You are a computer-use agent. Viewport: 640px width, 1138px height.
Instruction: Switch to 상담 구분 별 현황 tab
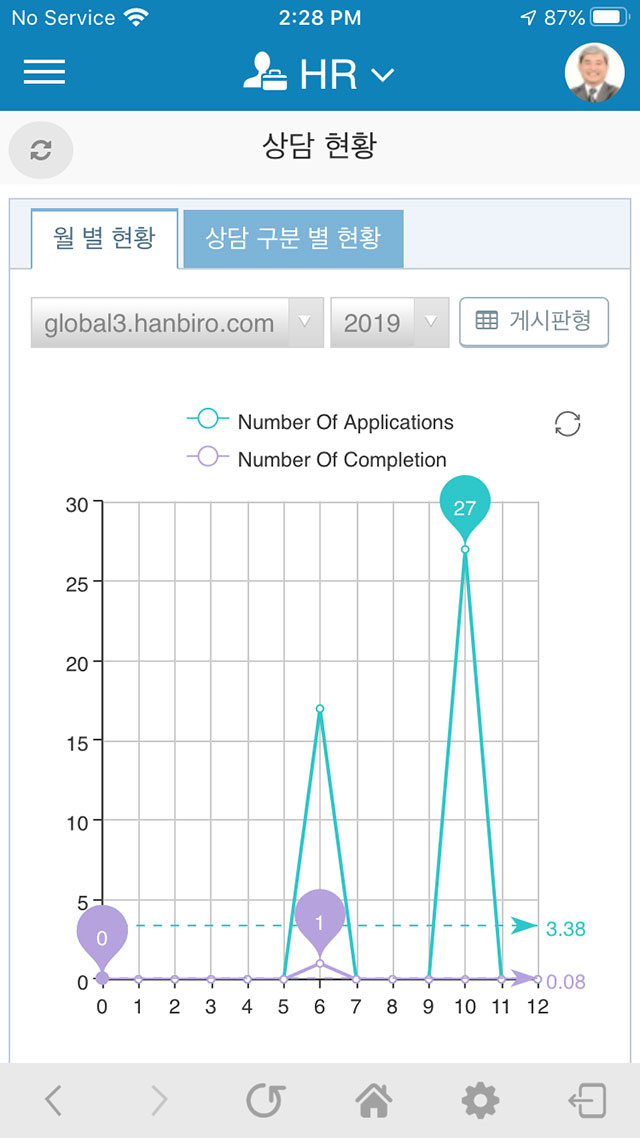click(293, 239)
